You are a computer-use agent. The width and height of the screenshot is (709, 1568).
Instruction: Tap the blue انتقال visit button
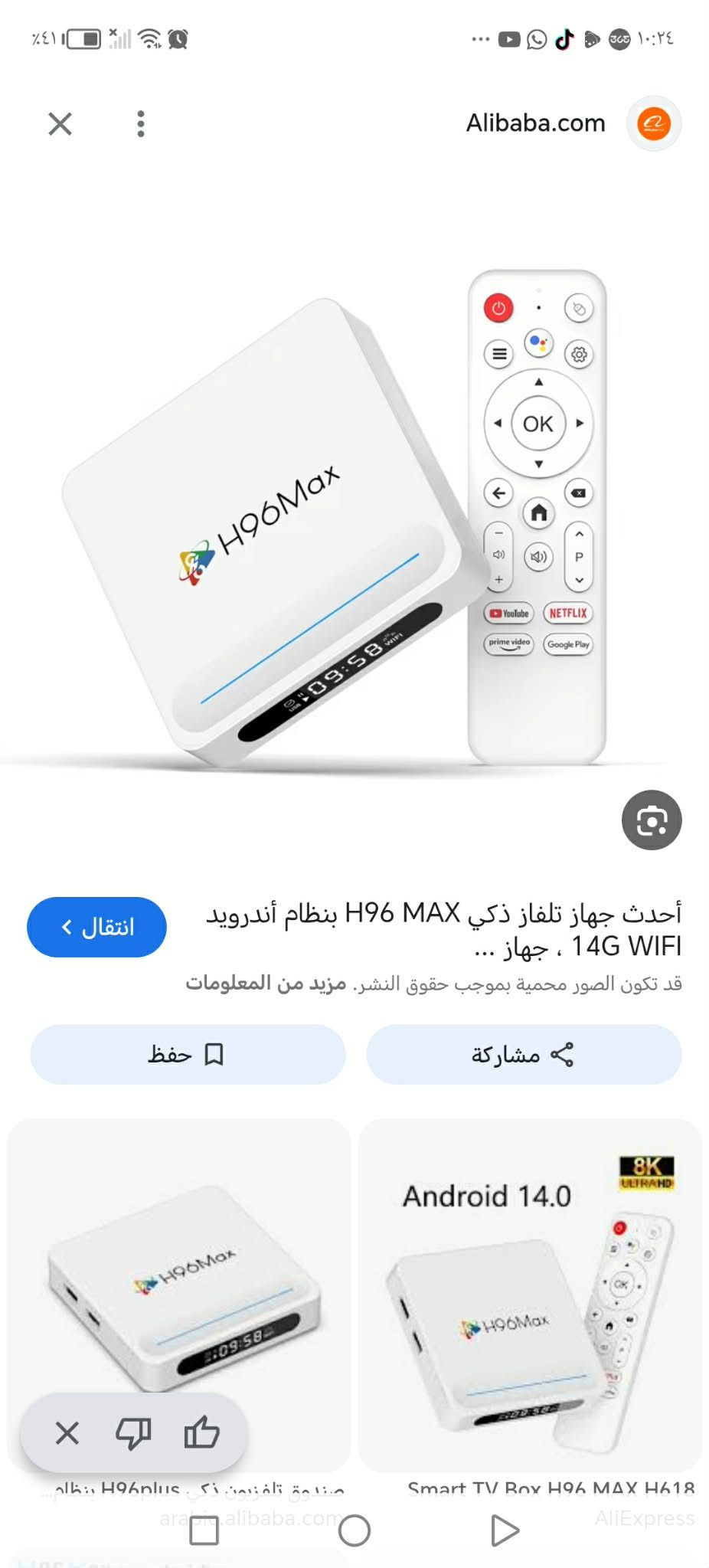(96, 927)
